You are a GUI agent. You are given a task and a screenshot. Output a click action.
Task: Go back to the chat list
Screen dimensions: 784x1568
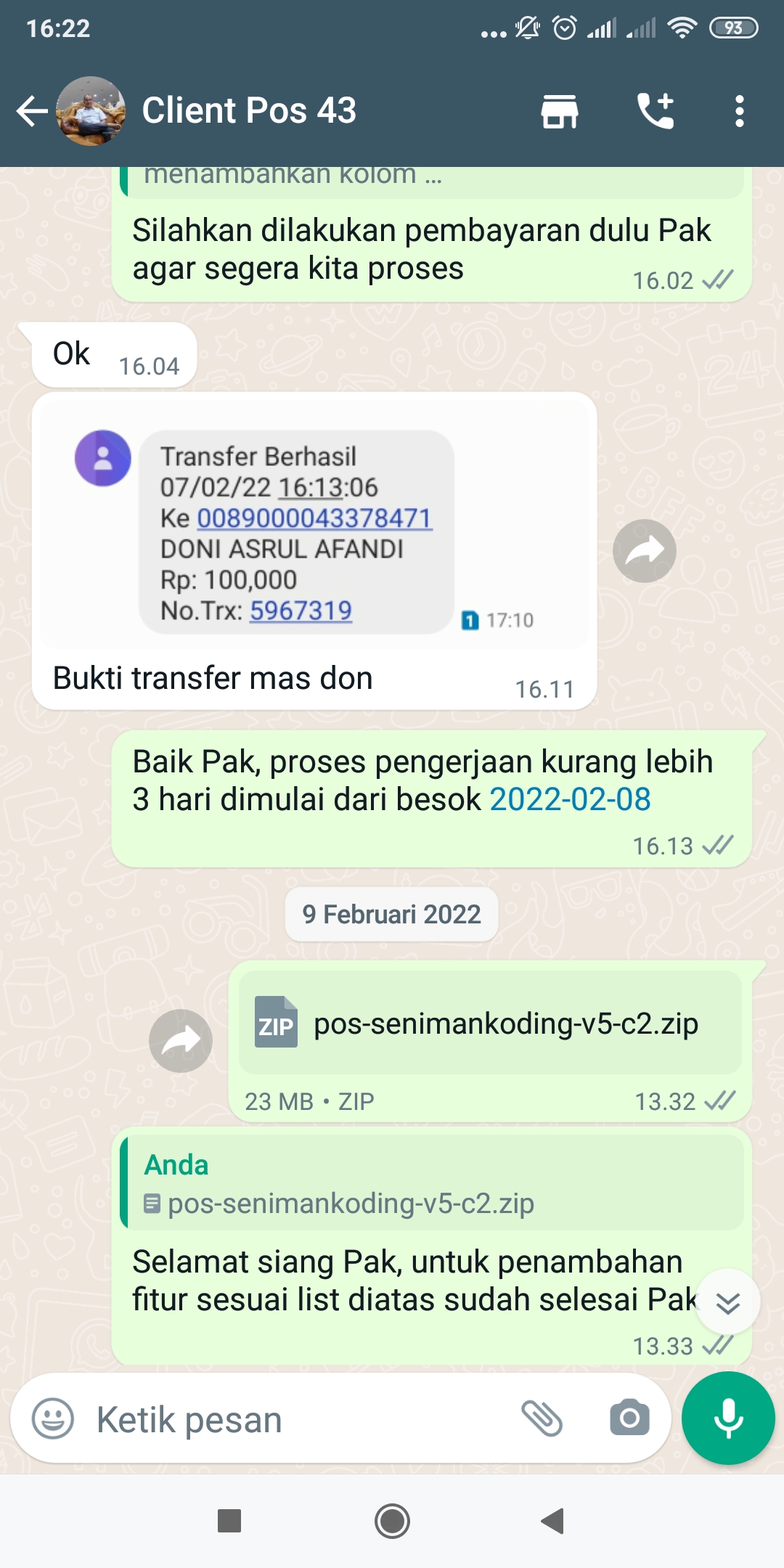32,111
